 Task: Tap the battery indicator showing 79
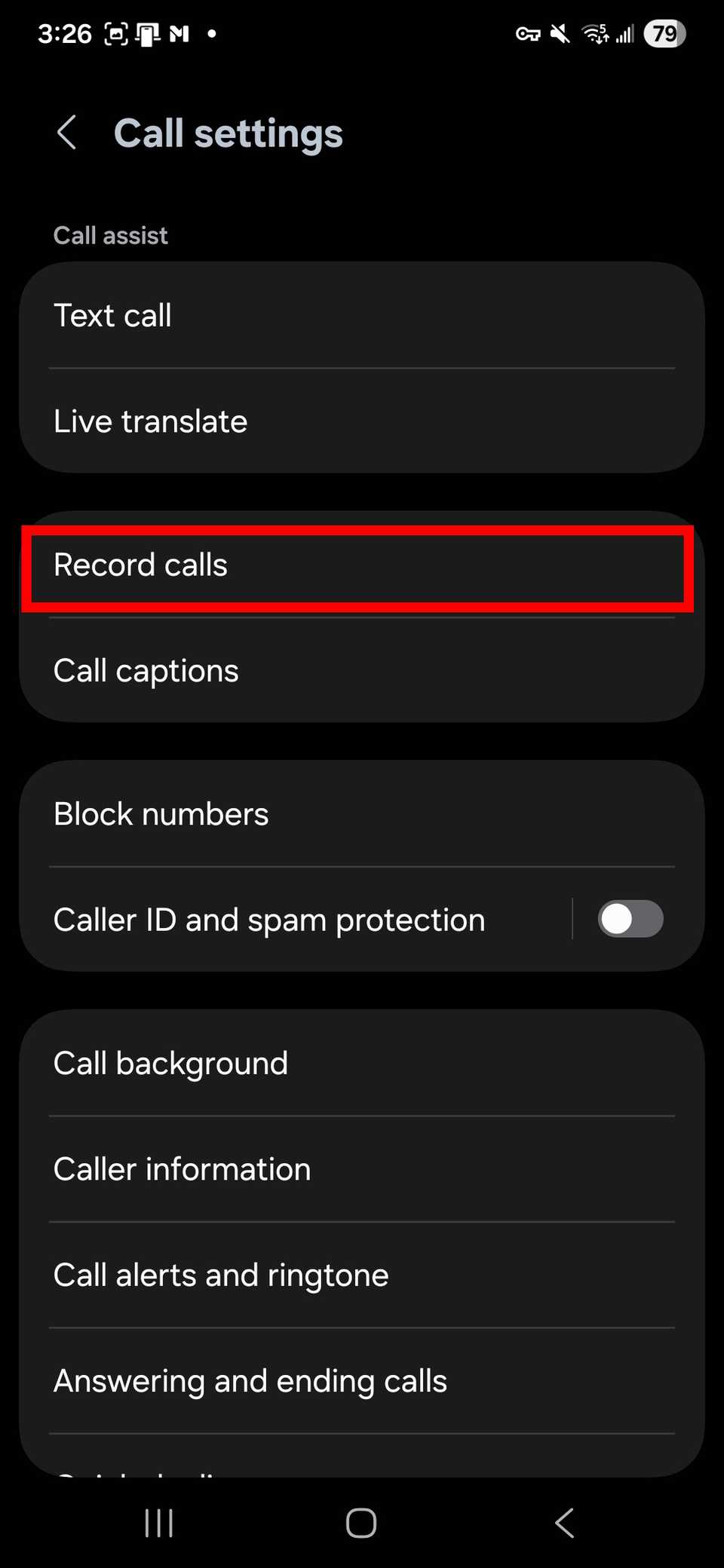(664, 33)
